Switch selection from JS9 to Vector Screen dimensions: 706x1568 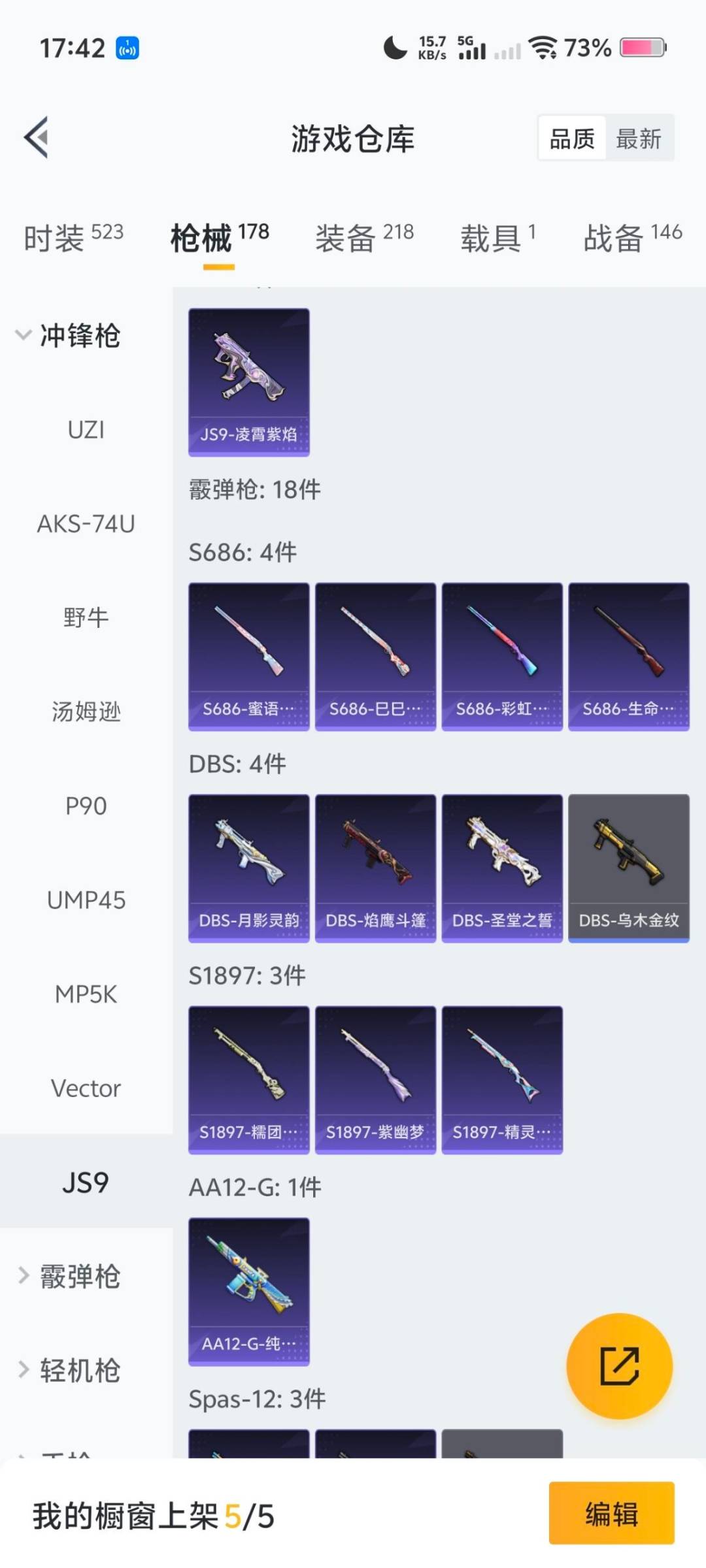(85, 1088)
